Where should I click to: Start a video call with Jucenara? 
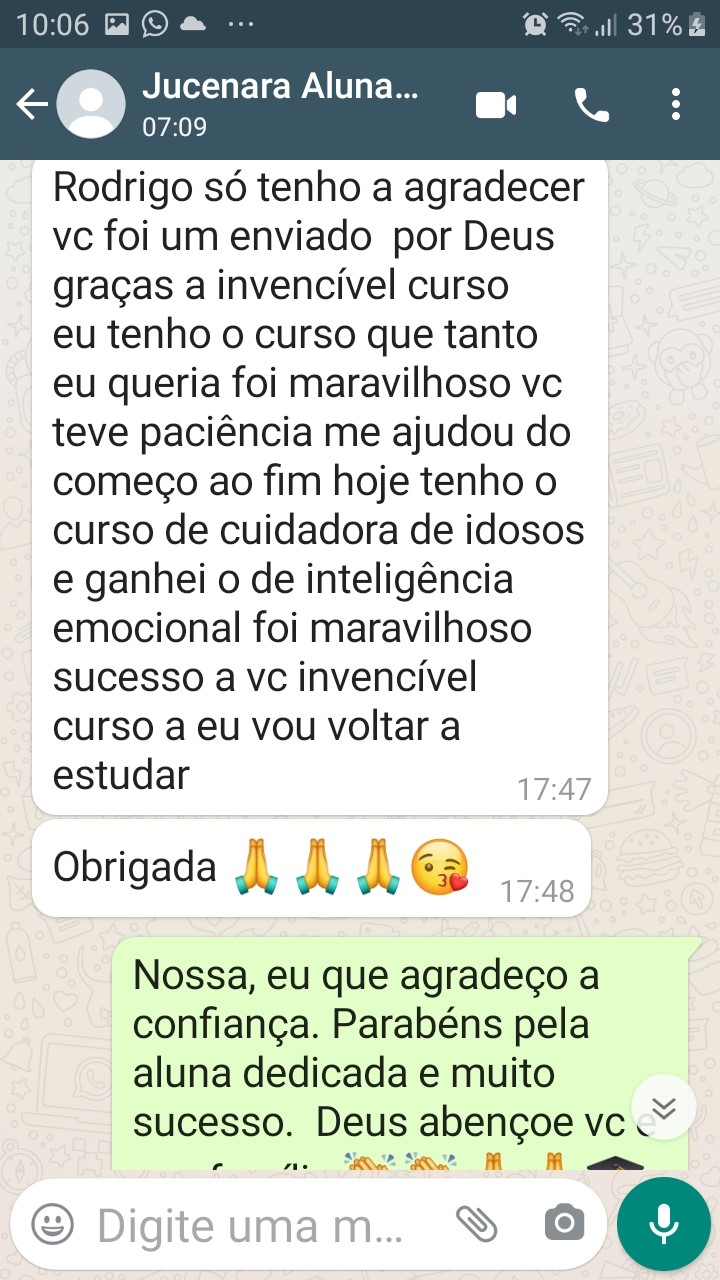[x=496, y=104]
